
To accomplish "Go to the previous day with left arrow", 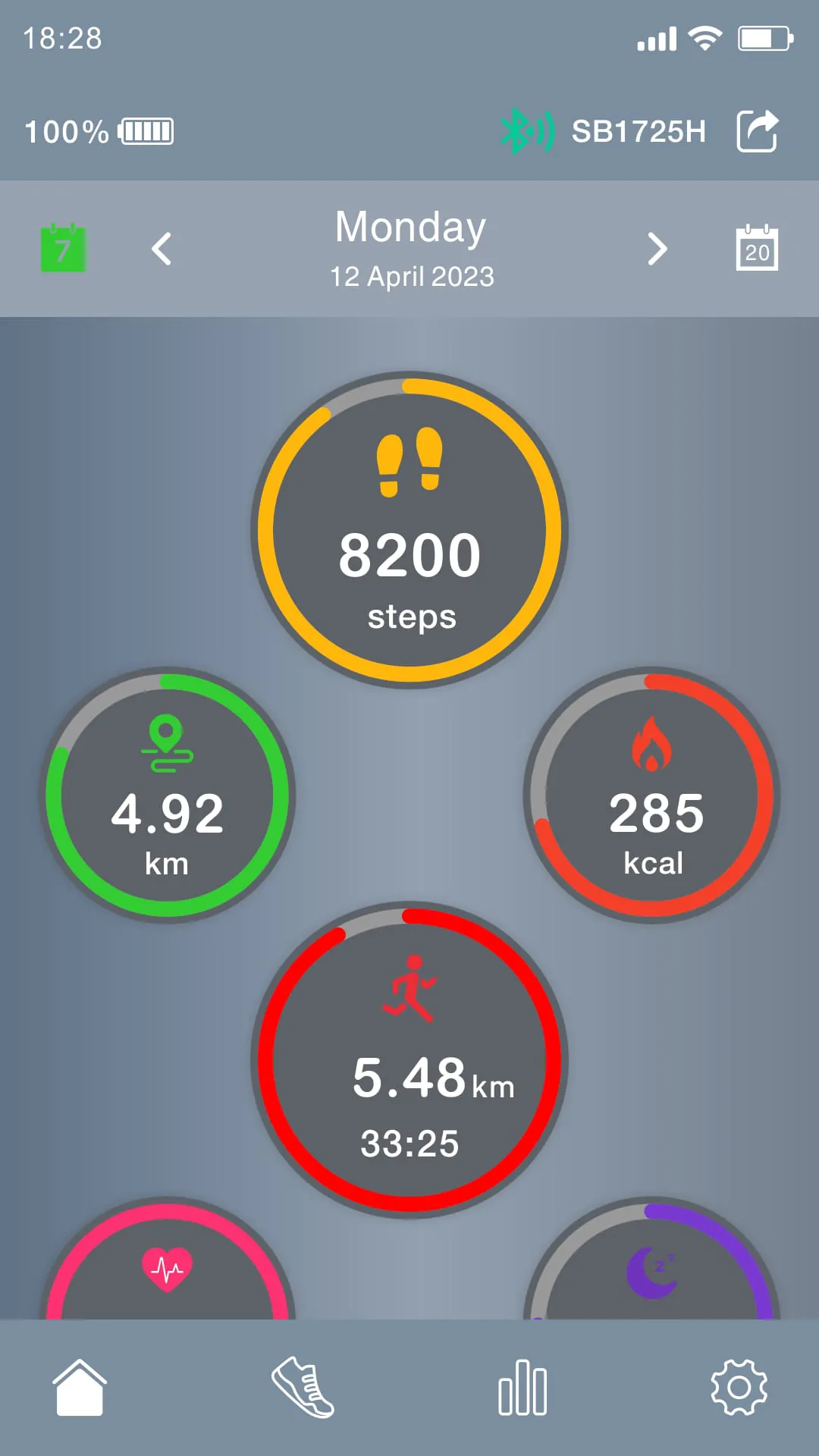I will tap(161, 248).
